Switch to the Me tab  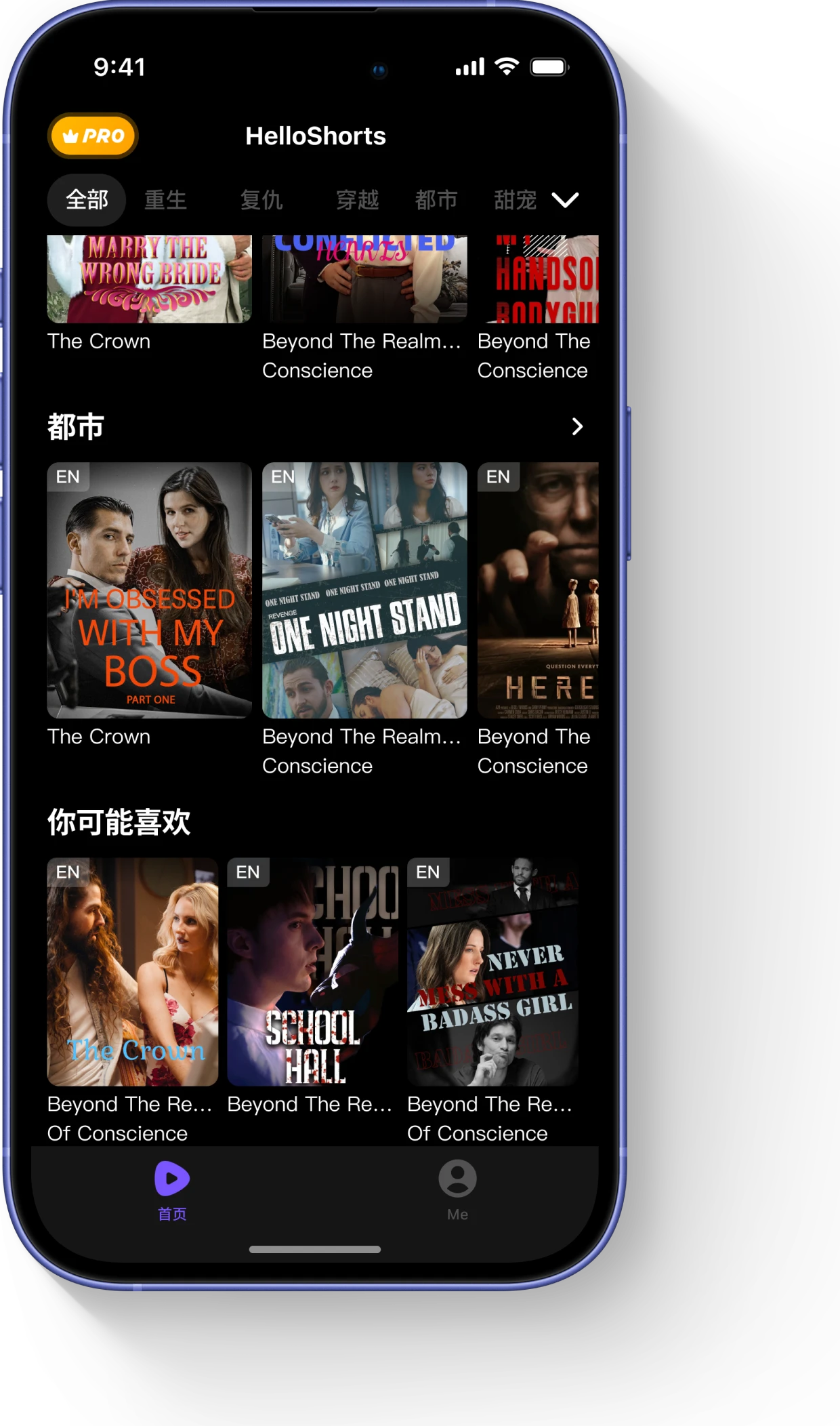pos(457,1190)
